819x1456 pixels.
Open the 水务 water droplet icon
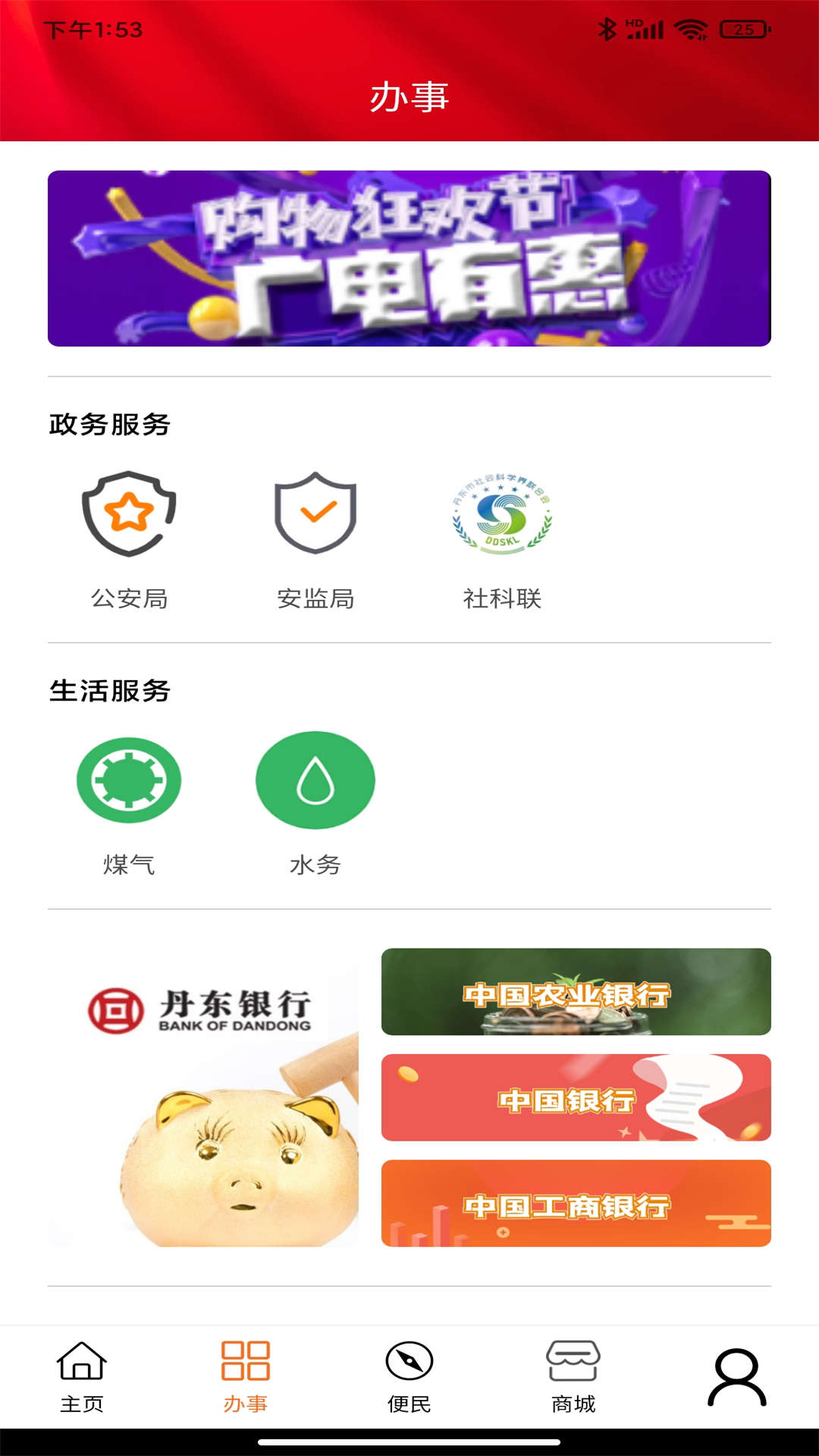315,779
